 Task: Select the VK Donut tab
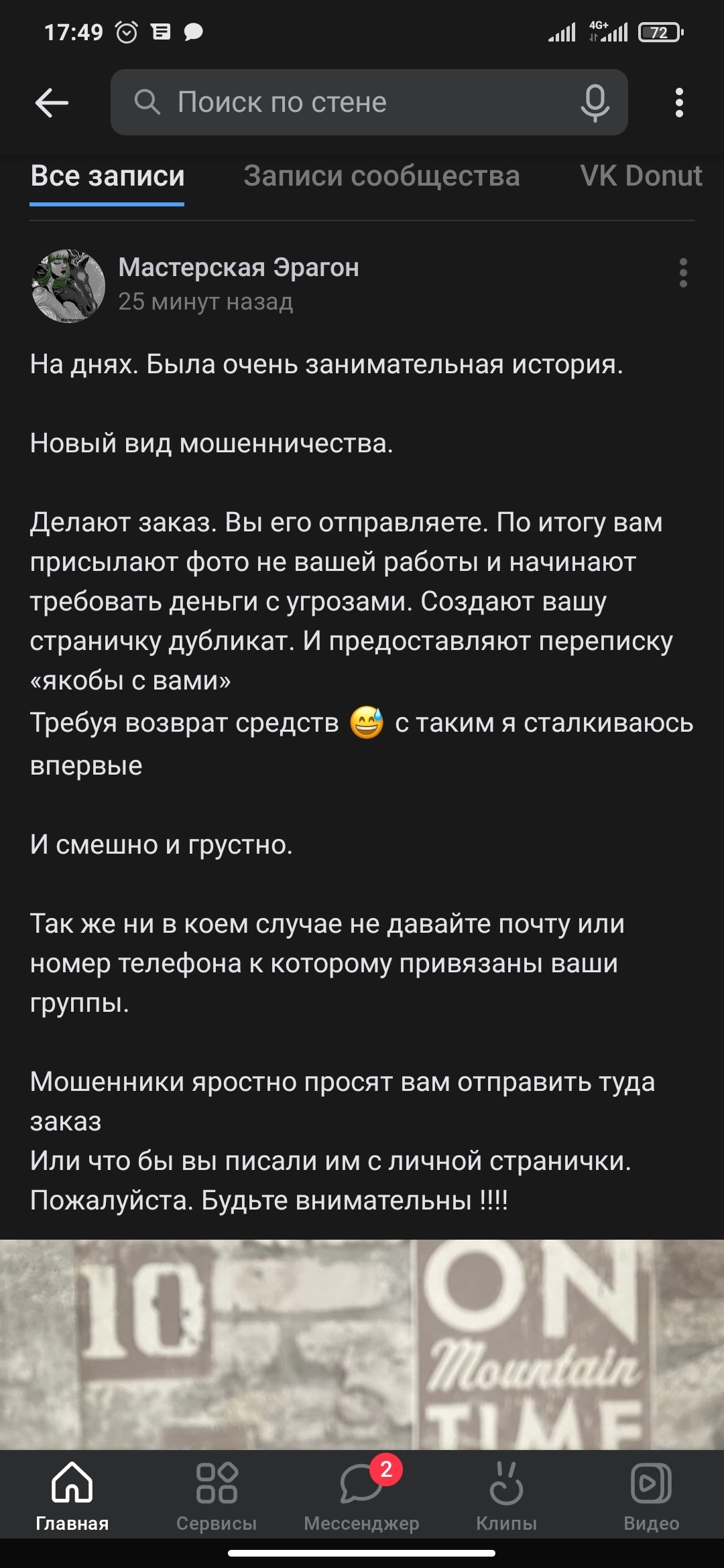(x=641, y=176)
